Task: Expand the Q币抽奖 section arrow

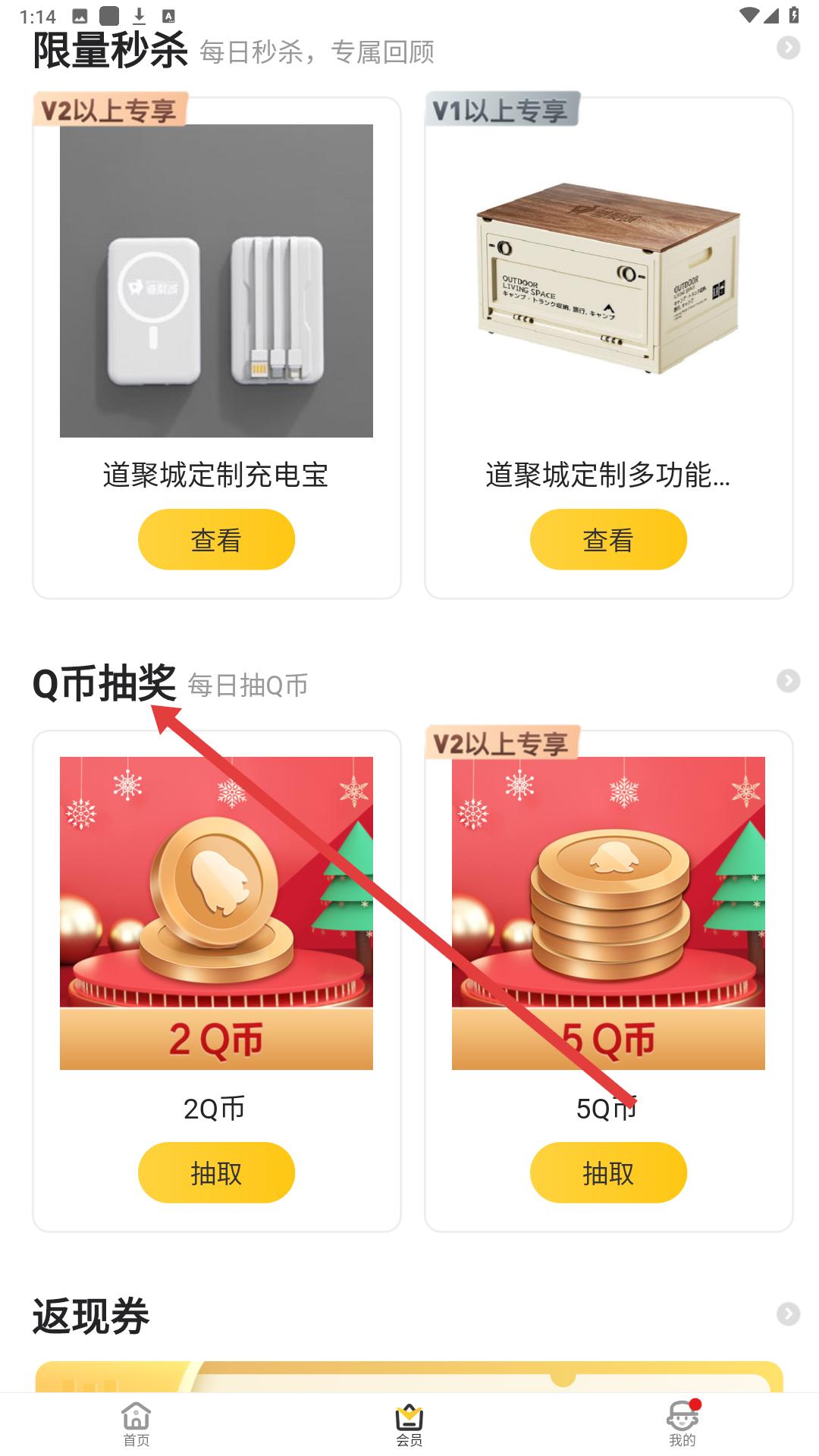Action: point(788,681)
